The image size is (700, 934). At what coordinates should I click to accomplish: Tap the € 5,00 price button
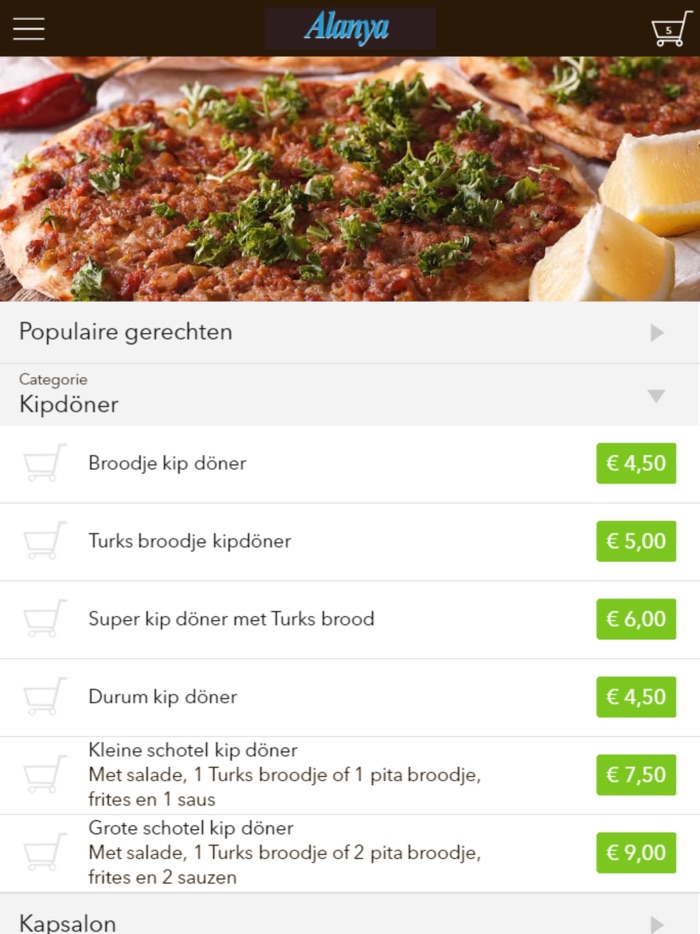tap(636, 541)
